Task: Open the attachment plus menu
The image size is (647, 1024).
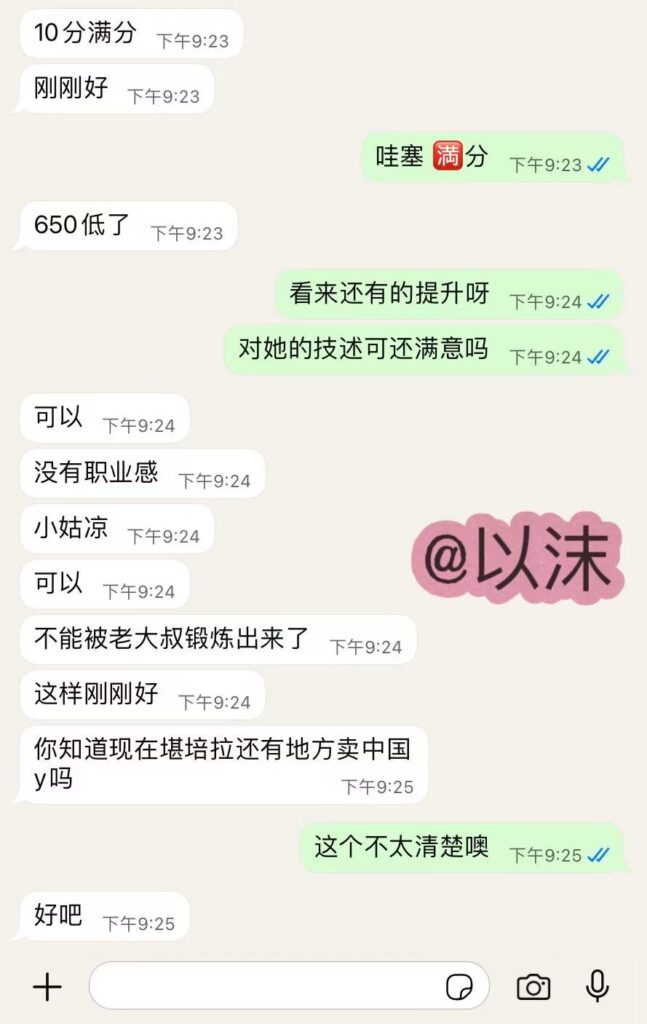Action: coord(47,987)
